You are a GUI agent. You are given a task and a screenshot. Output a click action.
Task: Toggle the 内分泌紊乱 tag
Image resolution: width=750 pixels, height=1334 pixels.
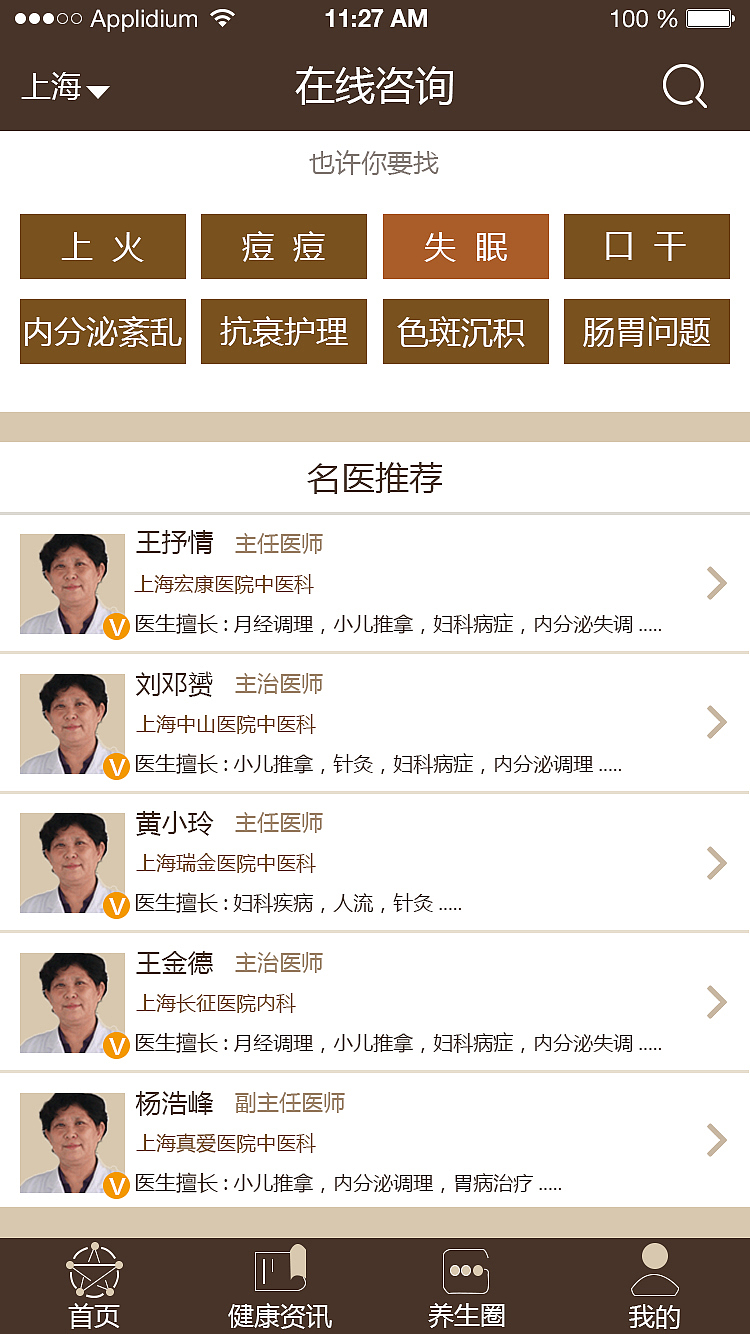pos(102,331)
